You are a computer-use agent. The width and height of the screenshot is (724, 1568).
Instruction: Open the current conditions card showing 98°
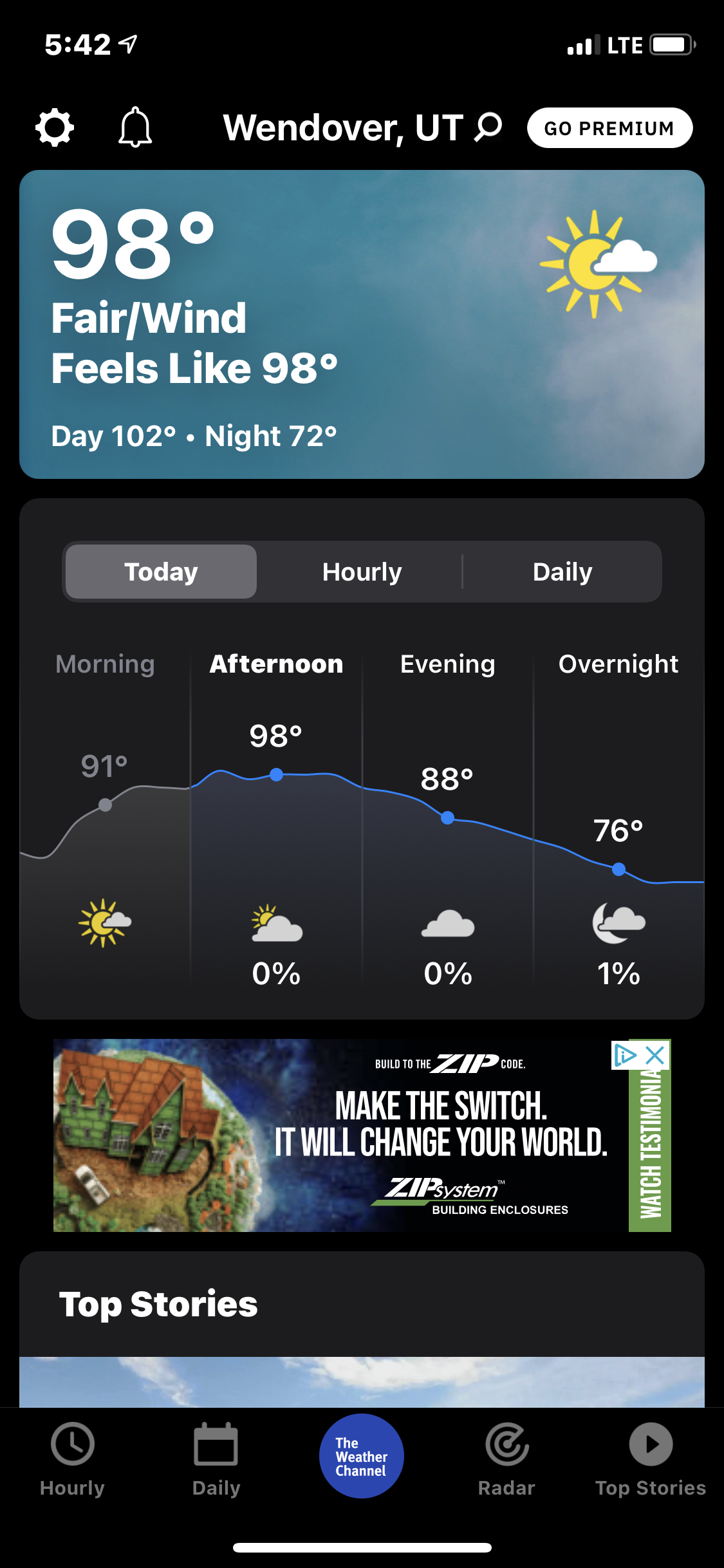coord(362,324)
